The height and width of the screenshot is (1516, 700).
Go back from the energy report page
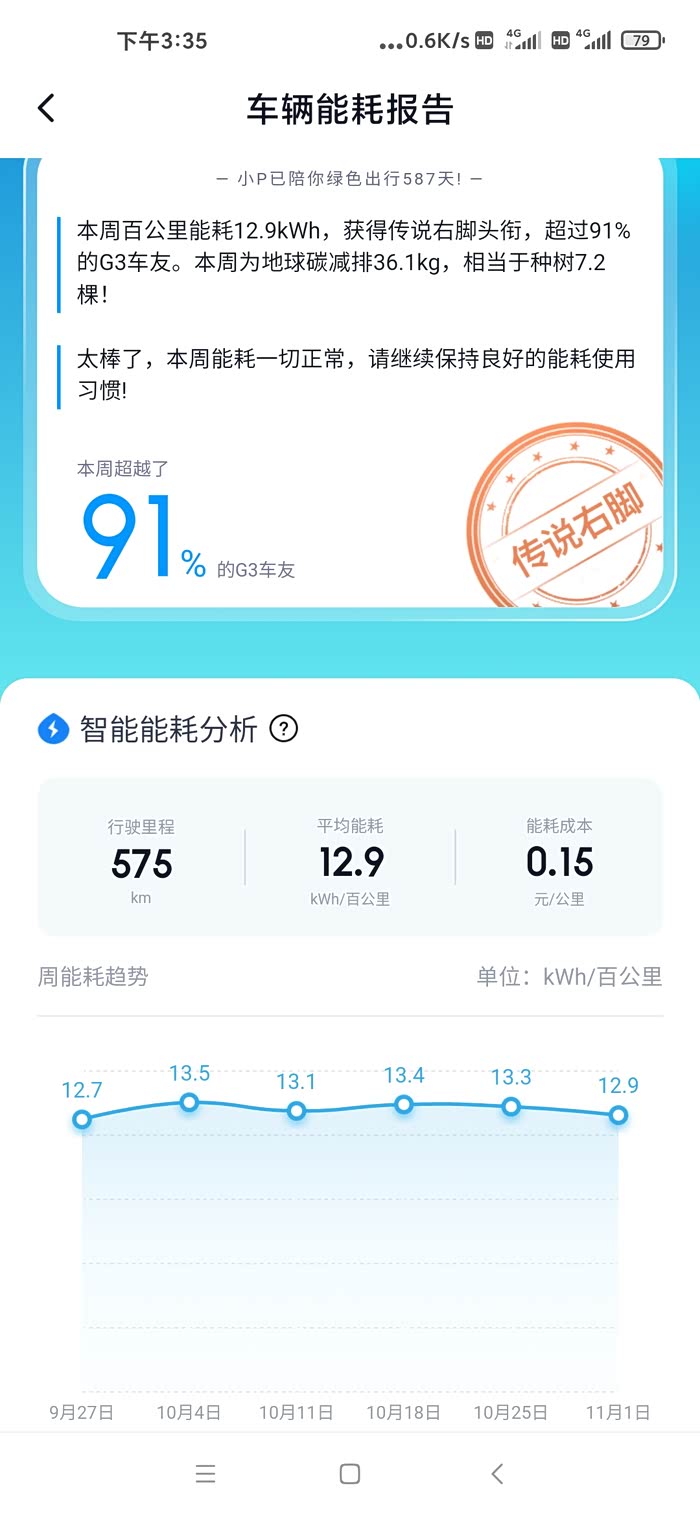[x=46, y=108]
